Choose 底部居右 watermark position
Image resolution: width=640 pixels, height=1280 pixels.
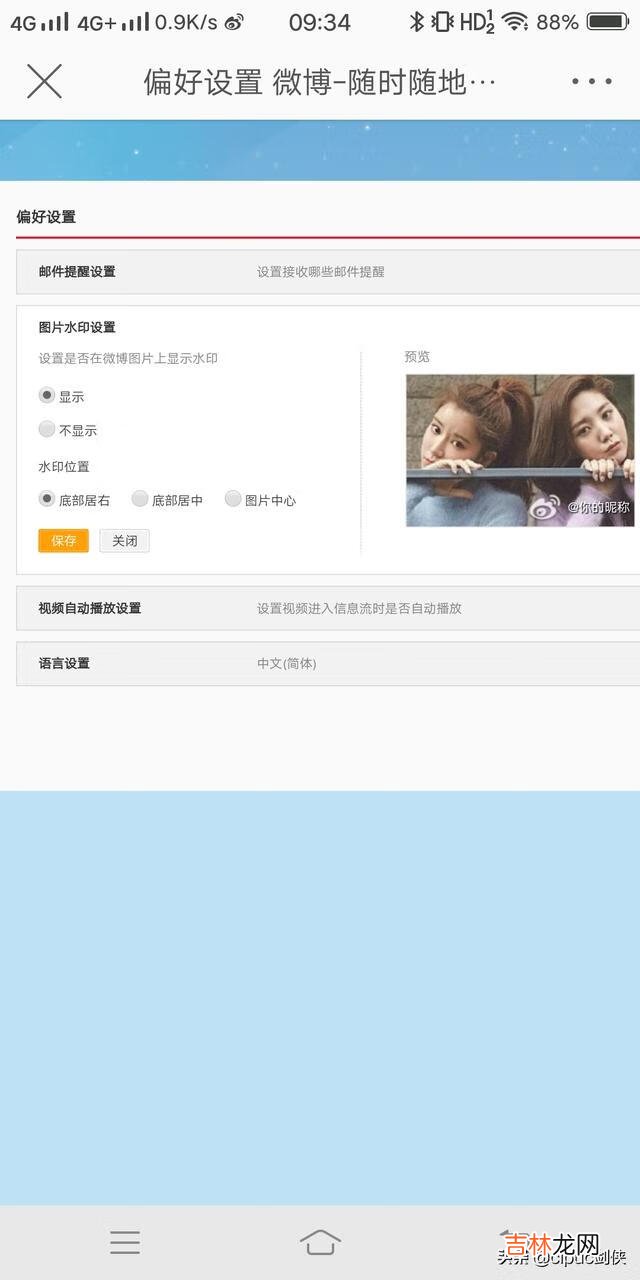pos(47,499)
